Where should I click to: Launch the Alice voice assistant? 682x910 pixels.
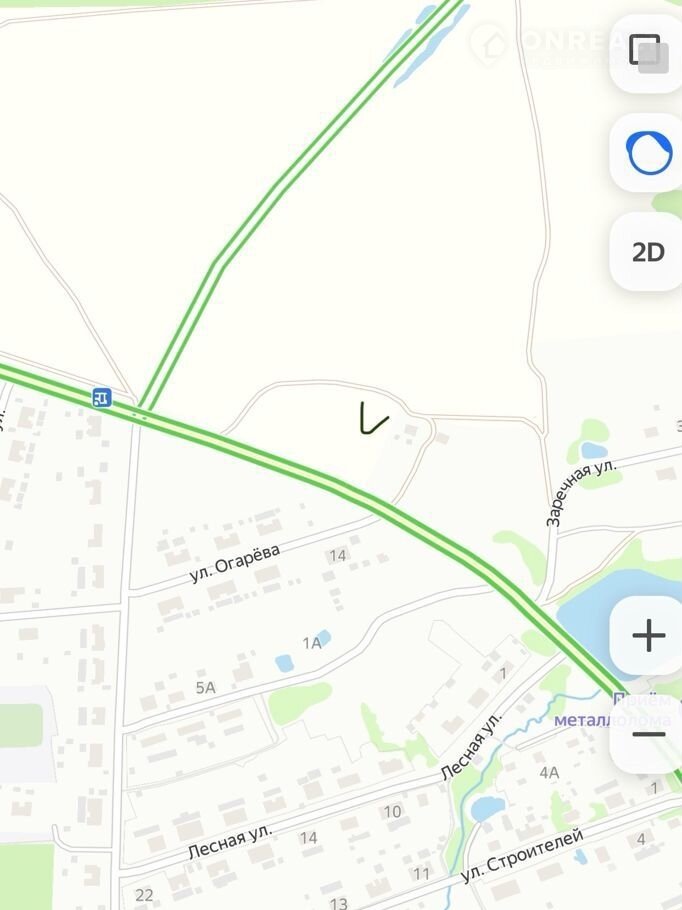648,153
